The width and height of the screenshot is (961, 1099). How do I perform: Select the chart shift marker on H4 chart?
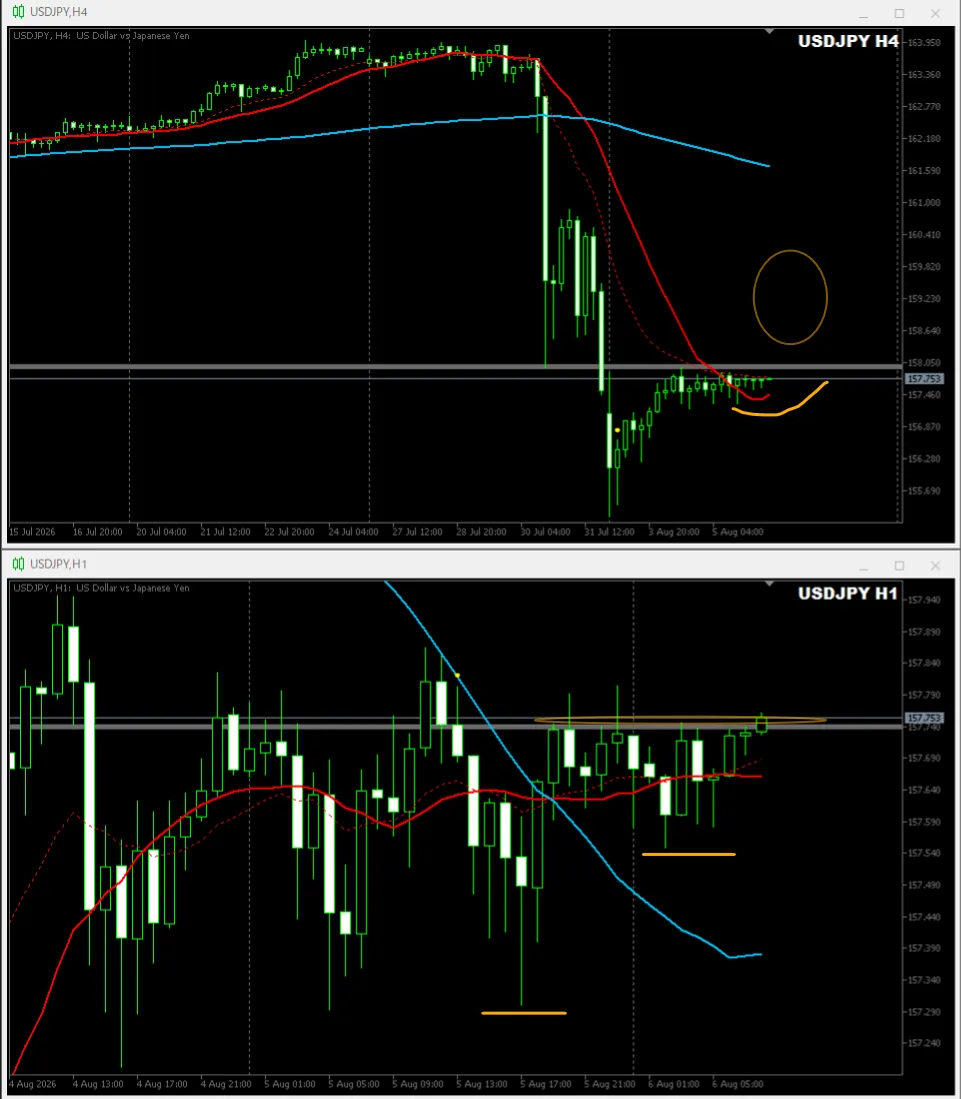(x=770, y=32)
